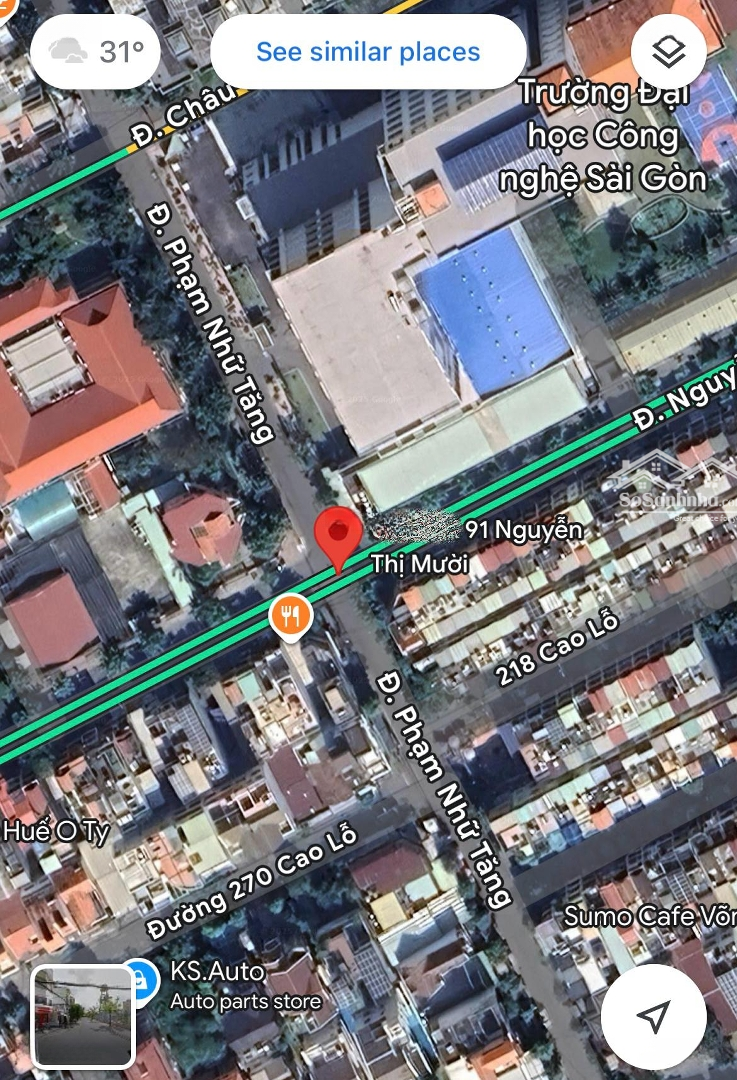Tap the See similar places button
The height and width of the screenshot is (1080, 737).
(368, 52)
